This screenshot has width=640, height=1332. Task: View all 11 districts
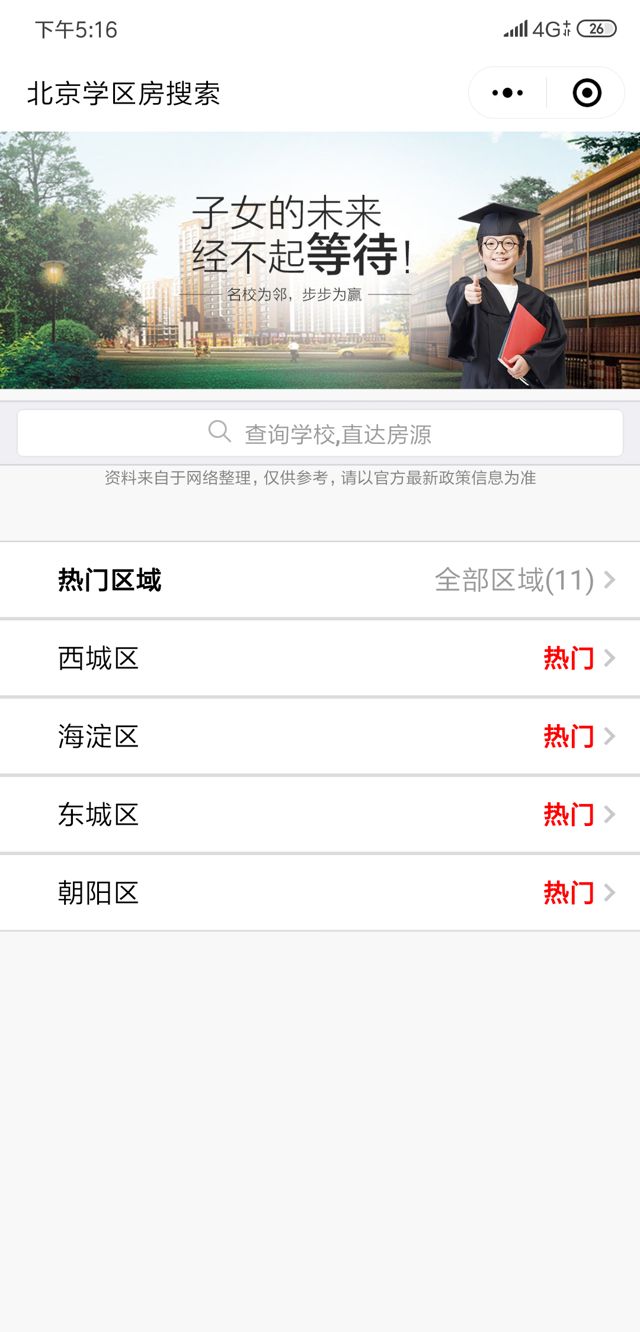pyautogui.click(x=524, y=580)
